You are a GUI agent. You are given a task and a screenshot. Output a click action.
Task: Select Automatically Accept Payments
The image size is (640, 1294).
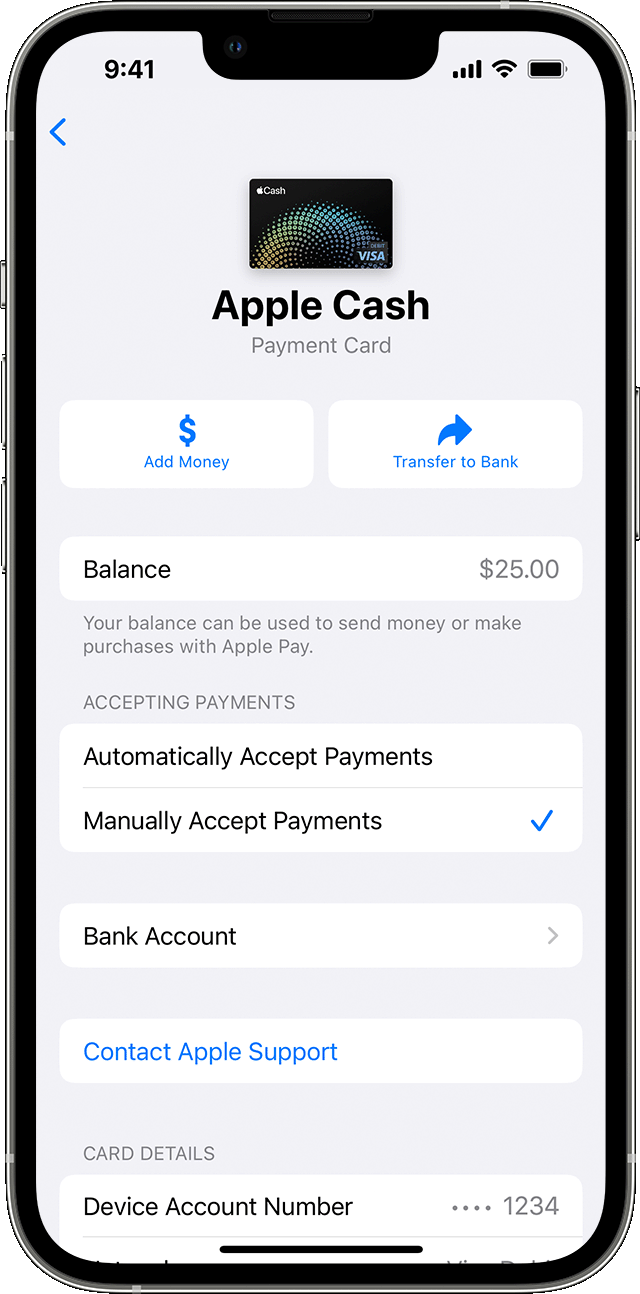tap(320, 756)
